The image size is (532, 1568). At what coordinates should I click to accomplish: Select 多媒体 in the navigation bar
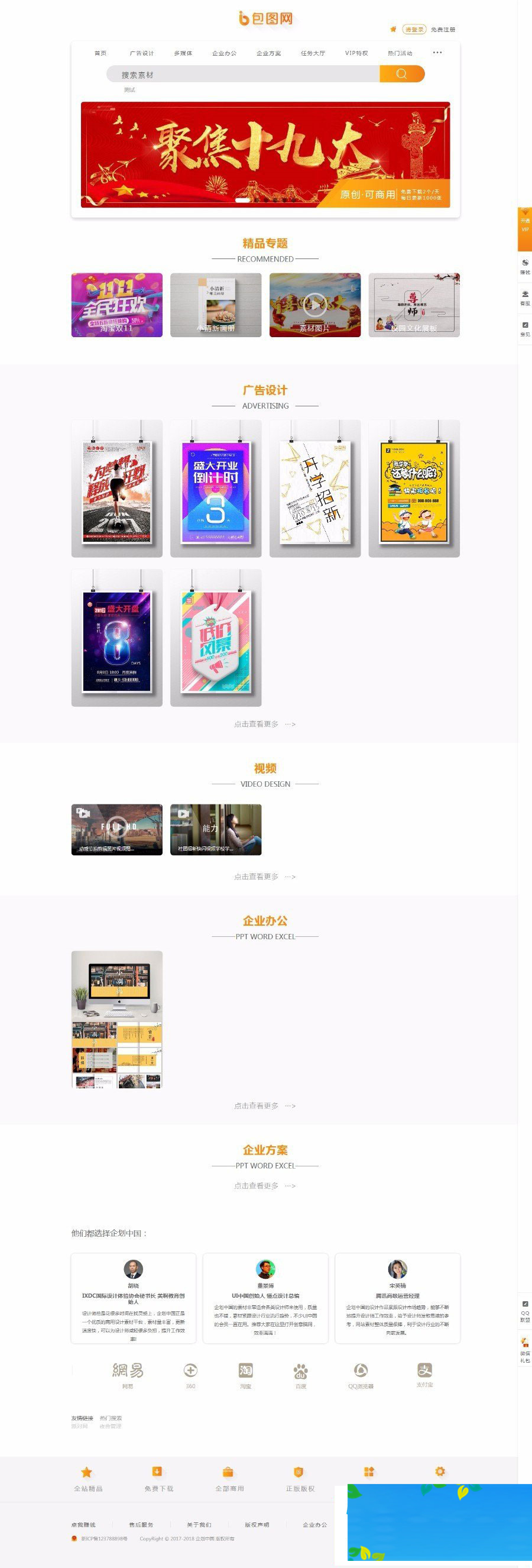point(183,54)
